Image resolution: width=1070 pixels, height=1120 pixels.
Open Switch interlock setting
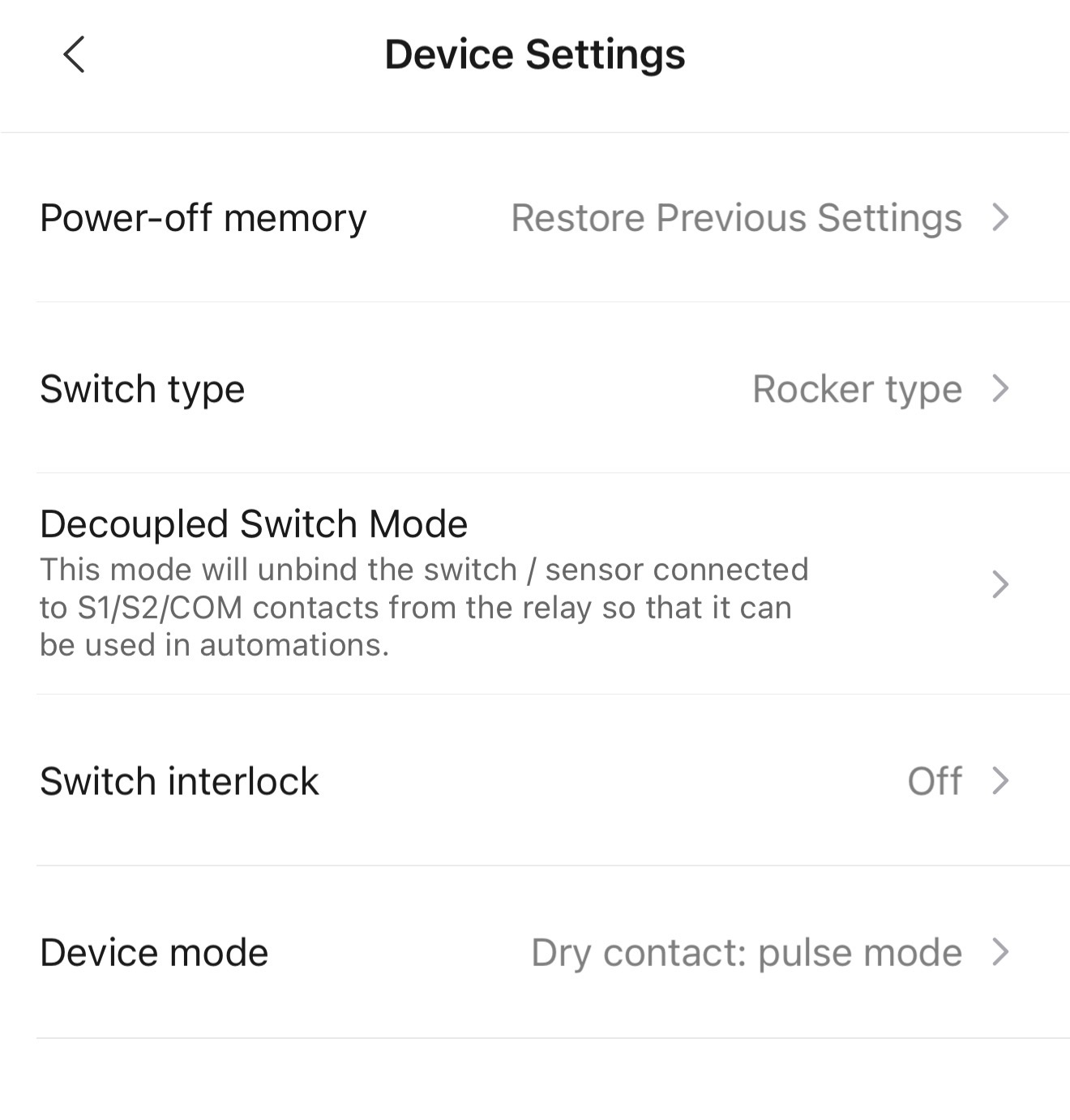tap(535, 781)
